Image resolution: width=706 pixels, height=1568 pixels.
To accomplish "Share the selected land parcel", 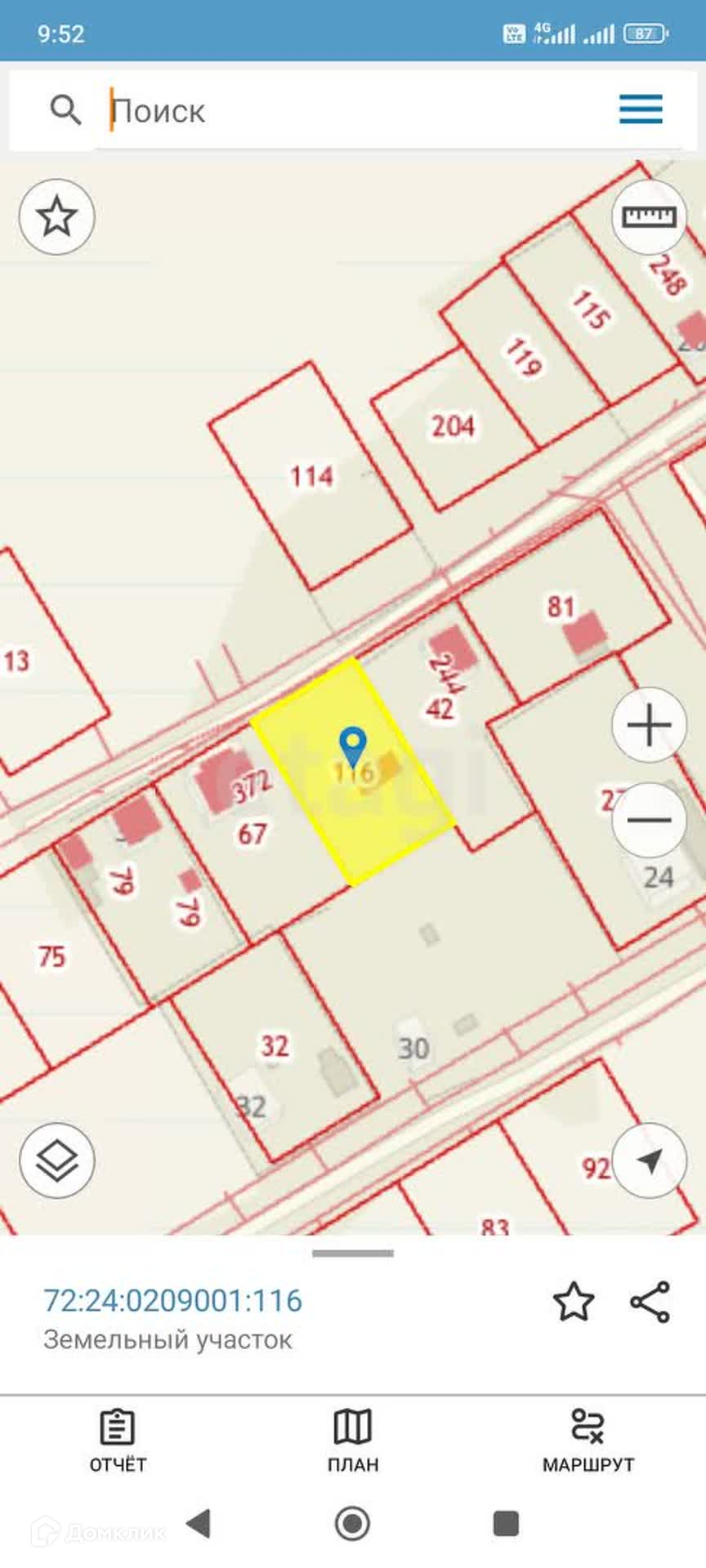I will (650, 1302).
